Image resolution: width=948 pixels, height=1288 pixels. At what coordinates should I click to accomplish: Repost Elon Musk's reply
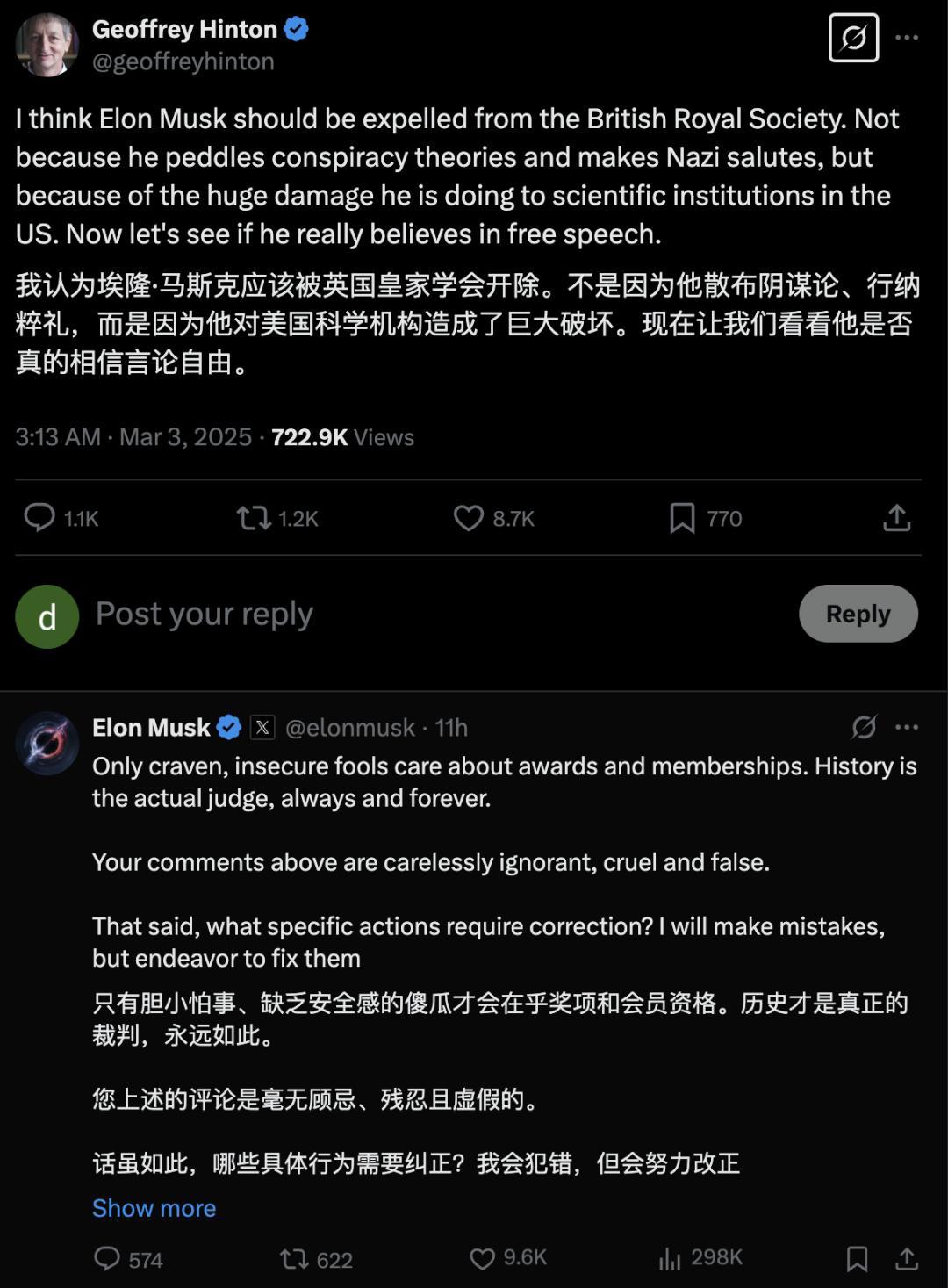tap(293, 1259)
